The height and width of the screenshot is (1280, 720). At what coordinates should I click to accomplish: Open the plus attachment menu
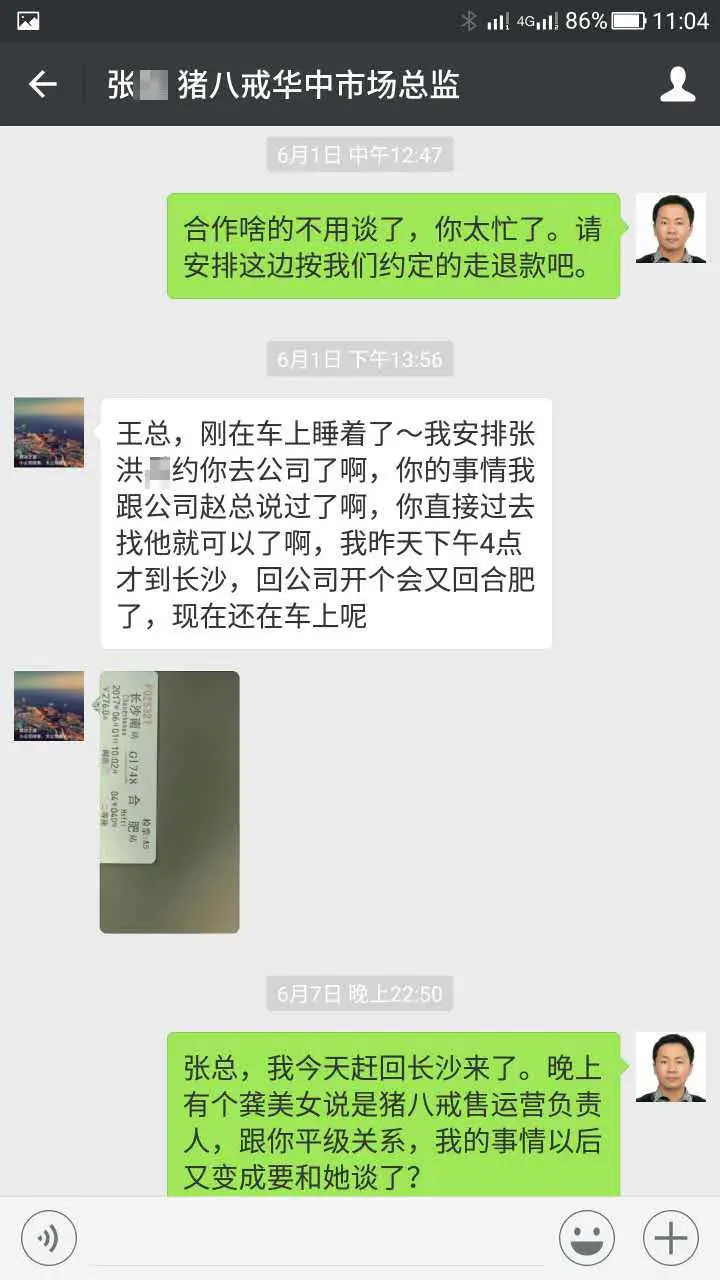670,1238
